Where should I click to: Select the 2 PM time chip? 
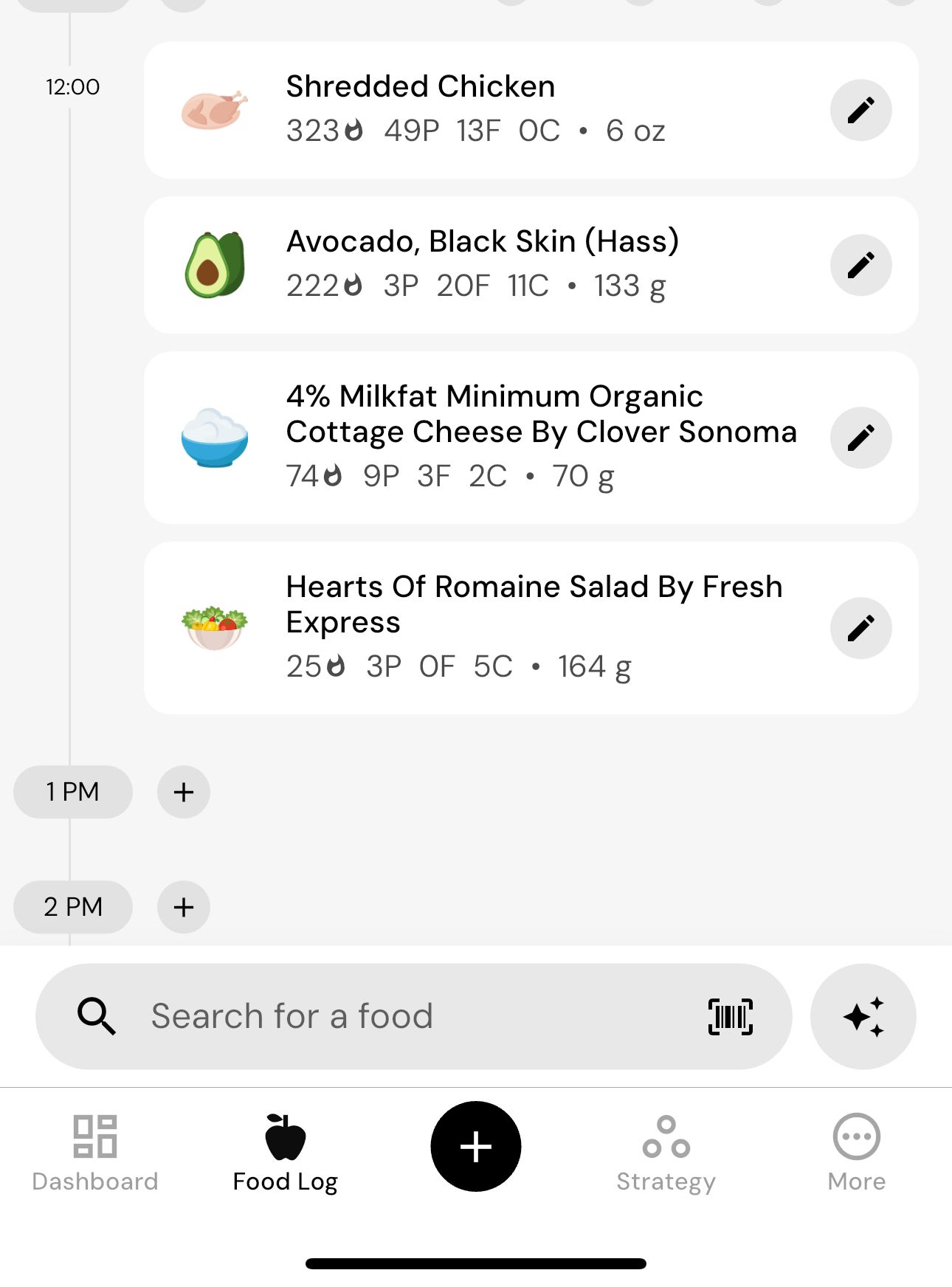pos(73,907)
